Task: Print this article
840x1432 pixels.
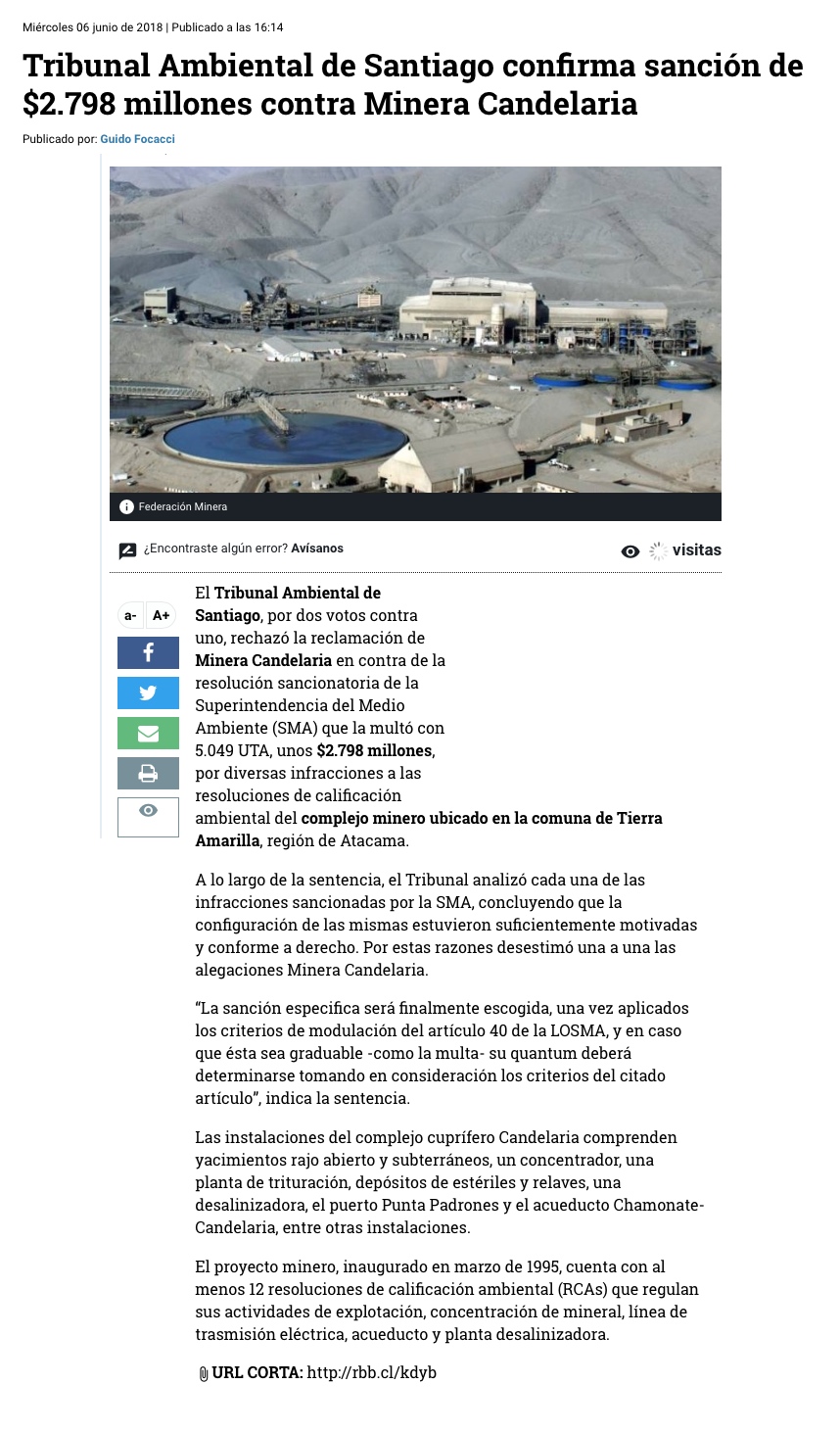Action: 148,773
